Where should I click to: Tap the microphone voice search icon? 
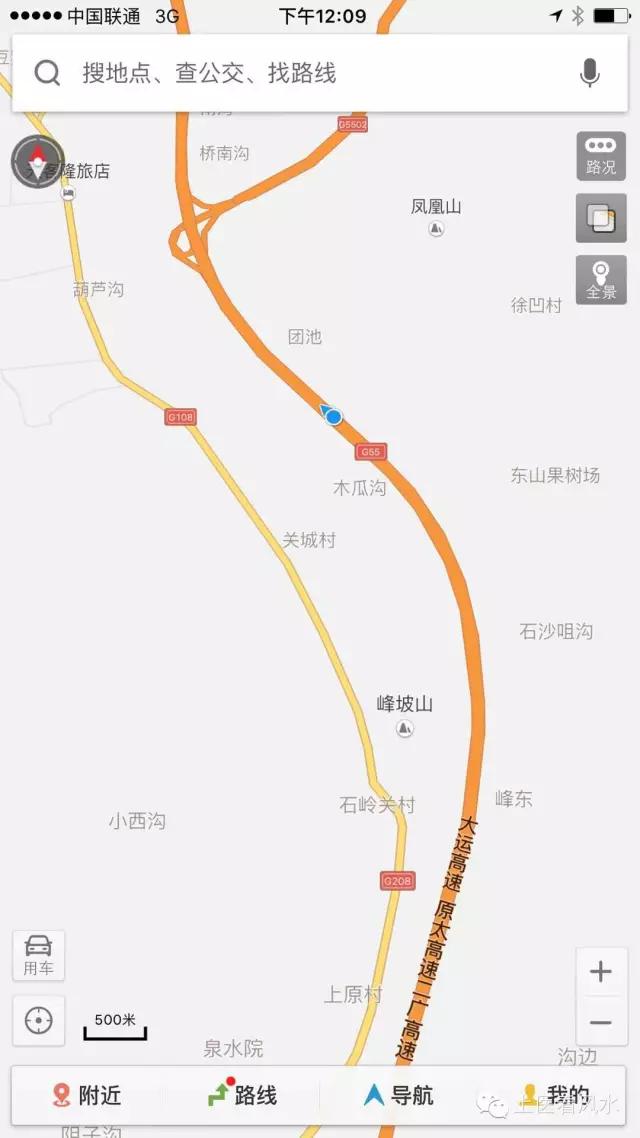click(589, 73)
